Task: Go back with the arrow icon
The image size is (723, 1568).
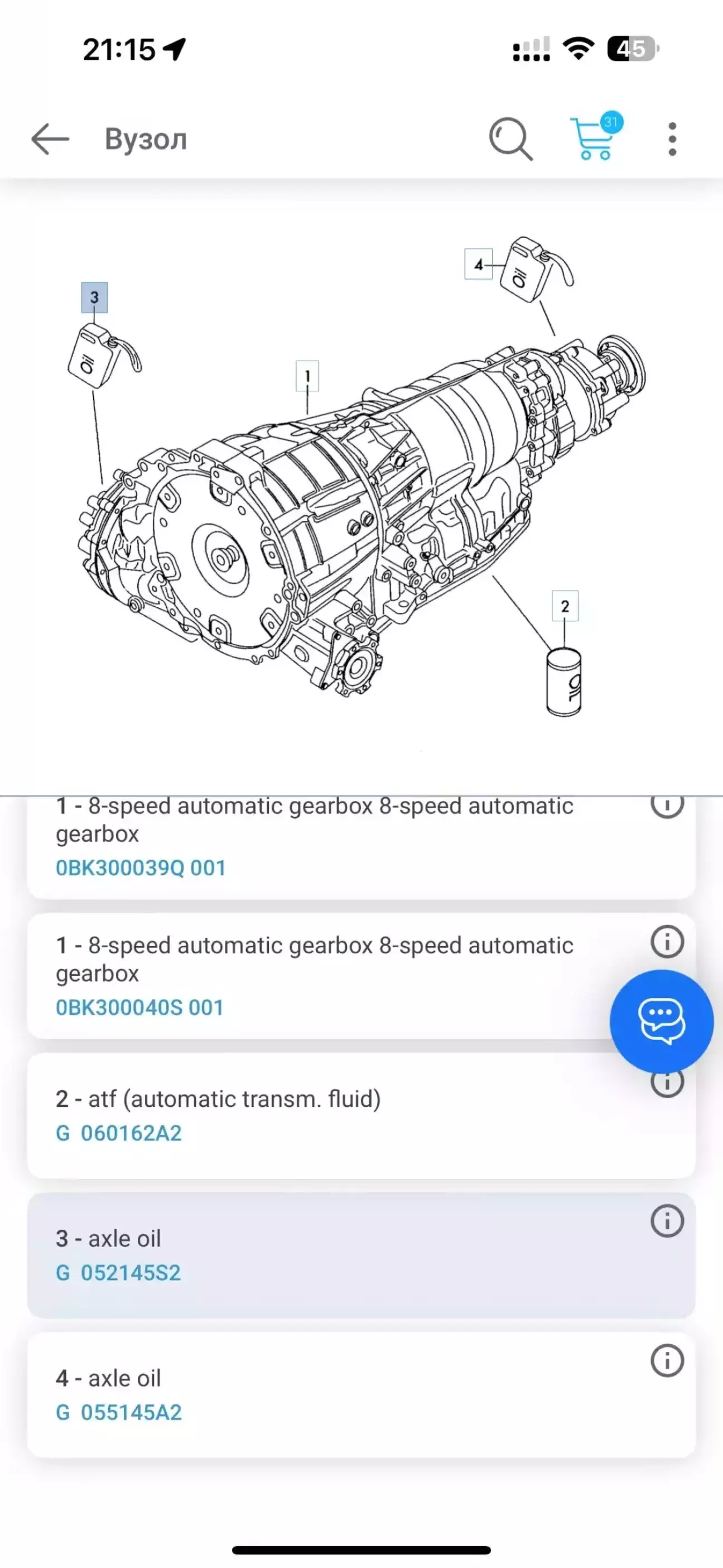Action: (50, 139)
